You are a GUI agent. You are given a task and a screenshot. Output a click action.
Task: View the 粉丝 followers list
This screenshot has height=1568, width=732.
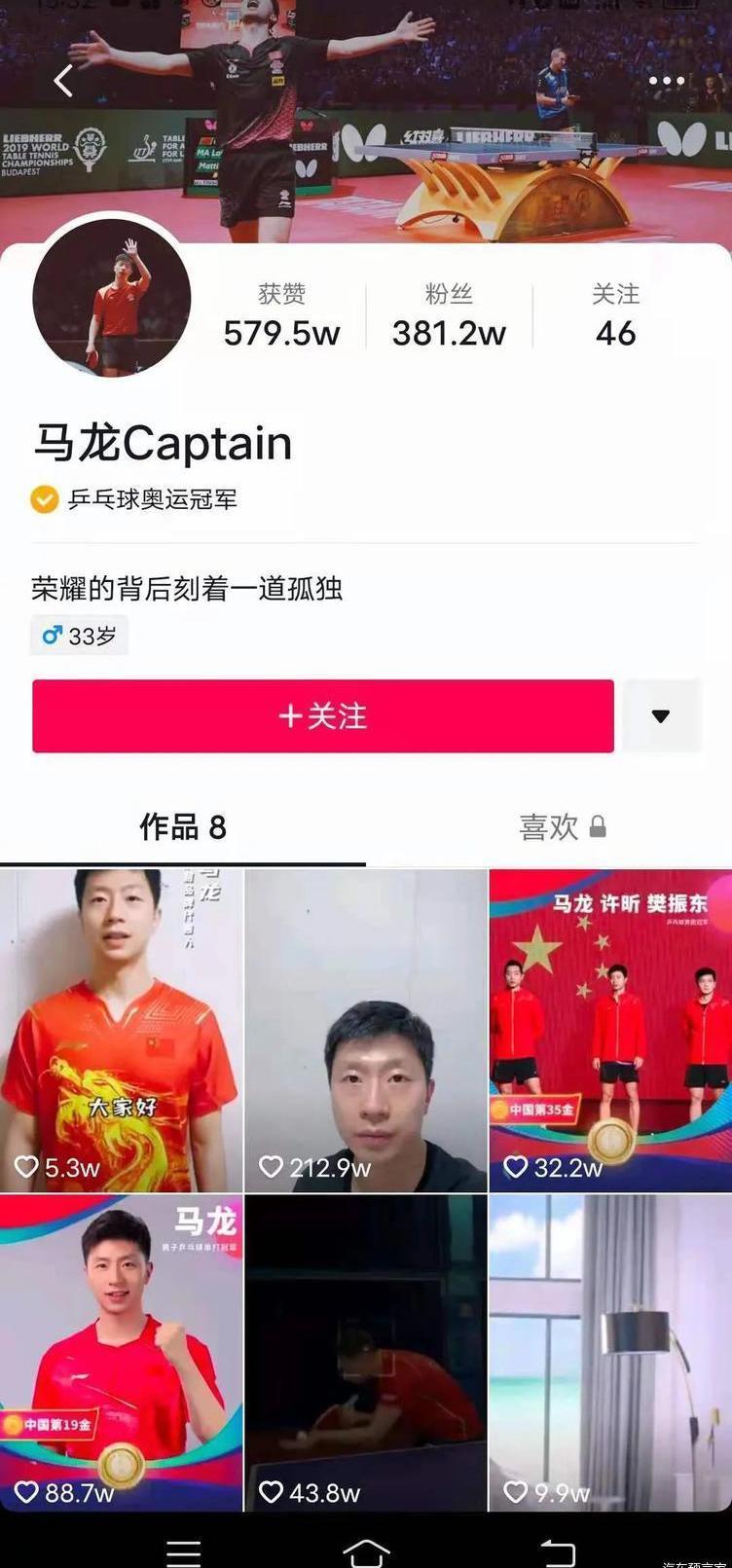(x=449, y=315)
